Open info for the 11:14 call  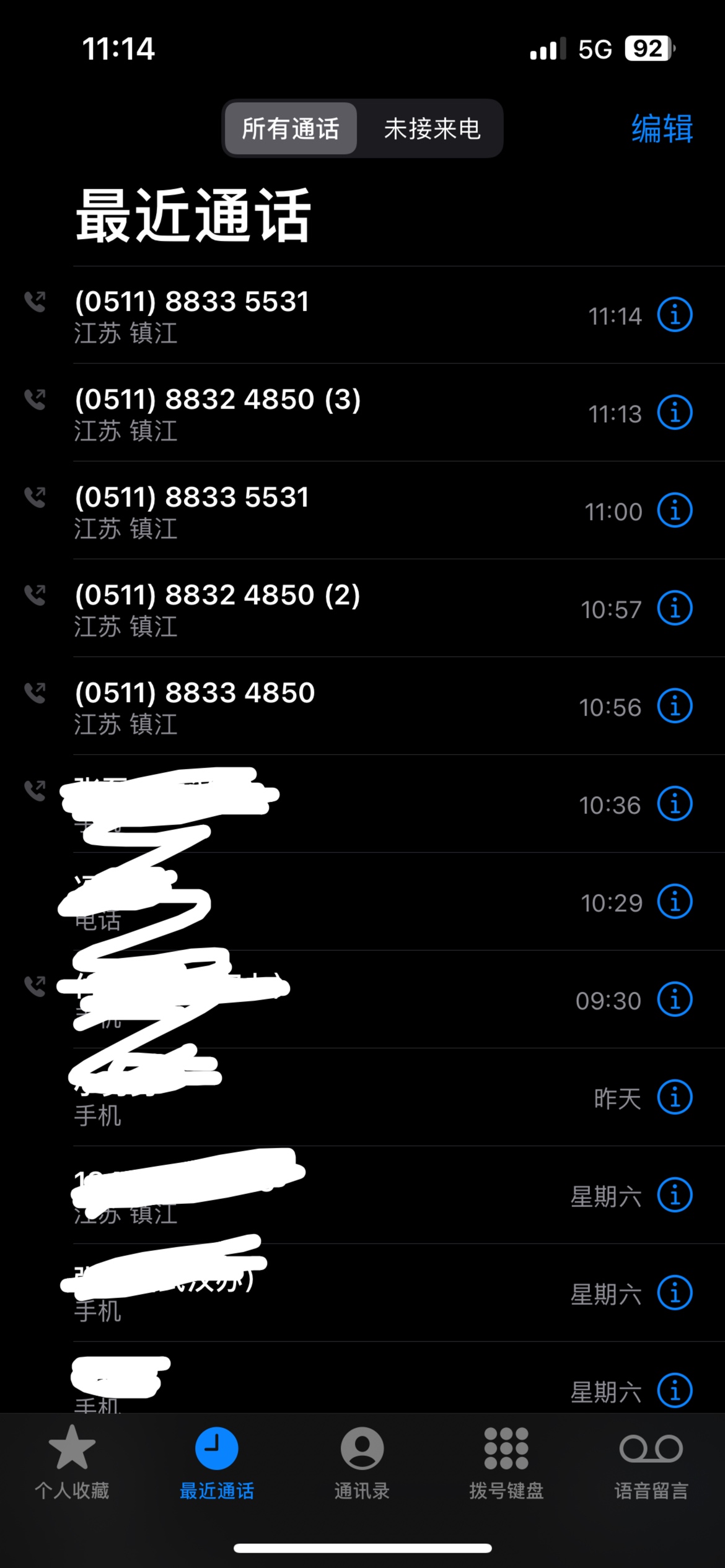tap(674, 315)
